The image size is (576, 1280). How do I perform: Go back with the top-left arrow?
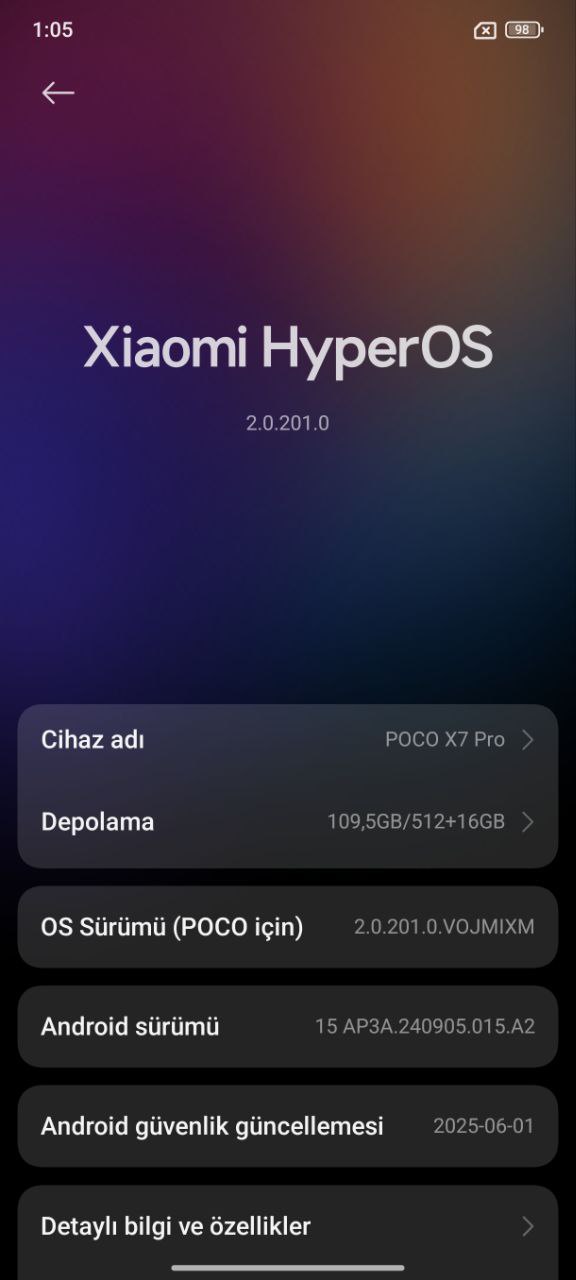(58, 93)
